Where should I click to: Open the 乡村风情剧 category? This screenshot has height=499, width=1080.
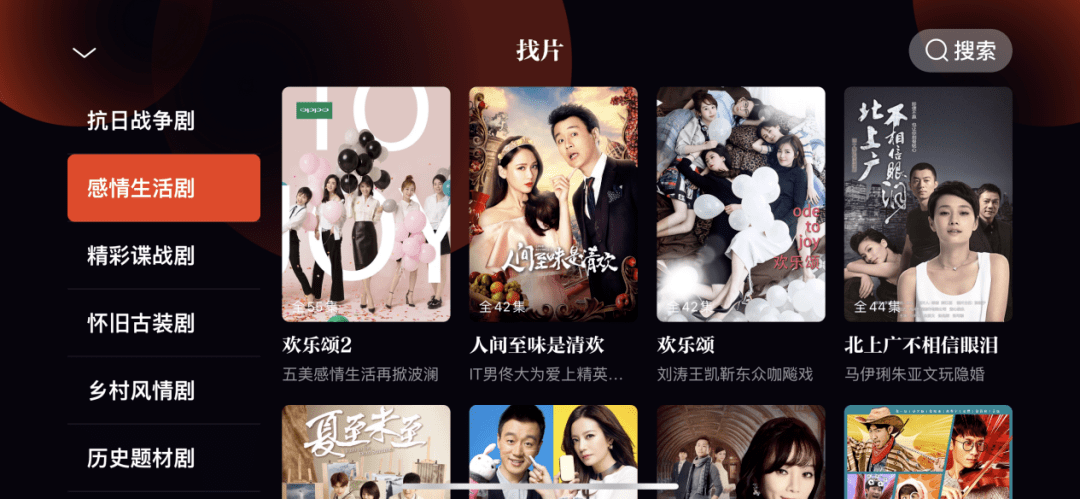141,390
